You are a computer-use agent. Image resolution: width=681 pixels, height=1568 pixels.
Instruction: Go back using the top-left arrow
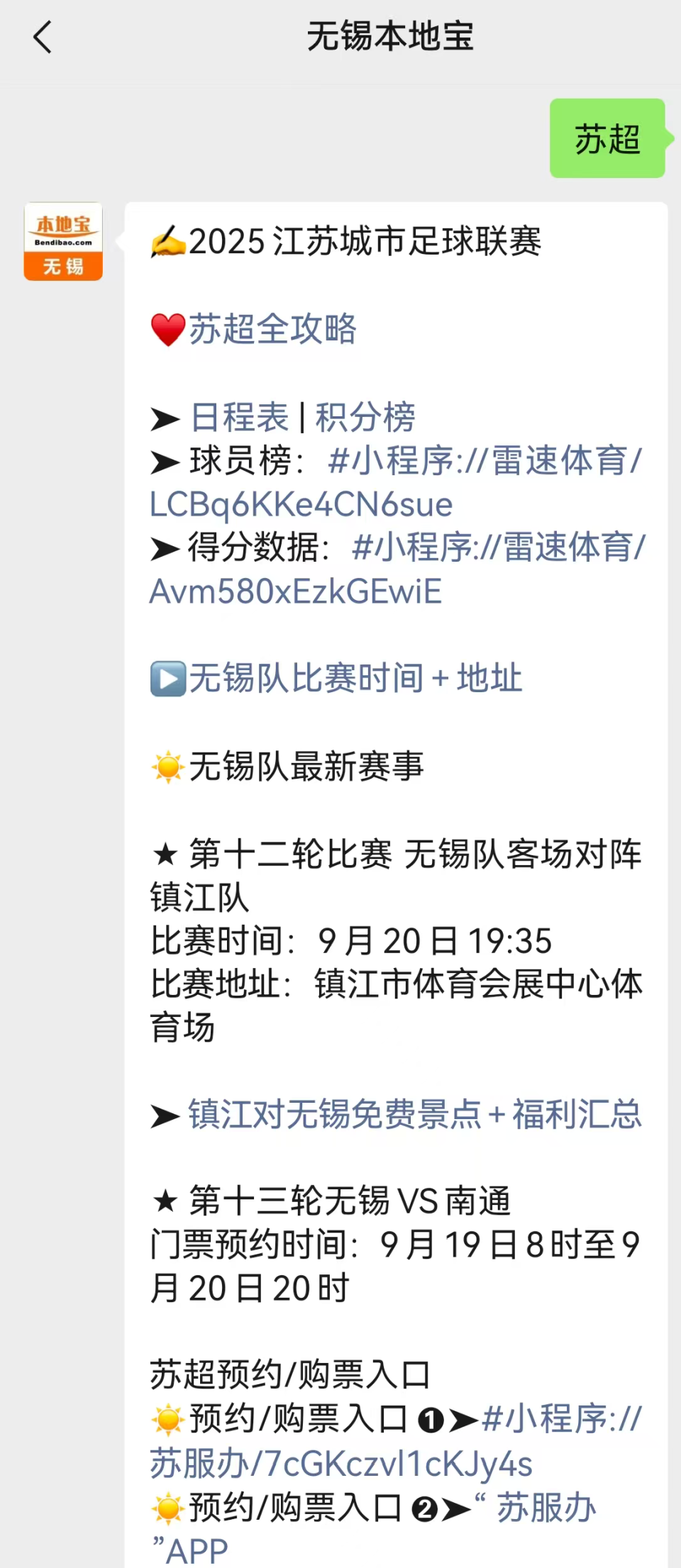tap(43, 37)
